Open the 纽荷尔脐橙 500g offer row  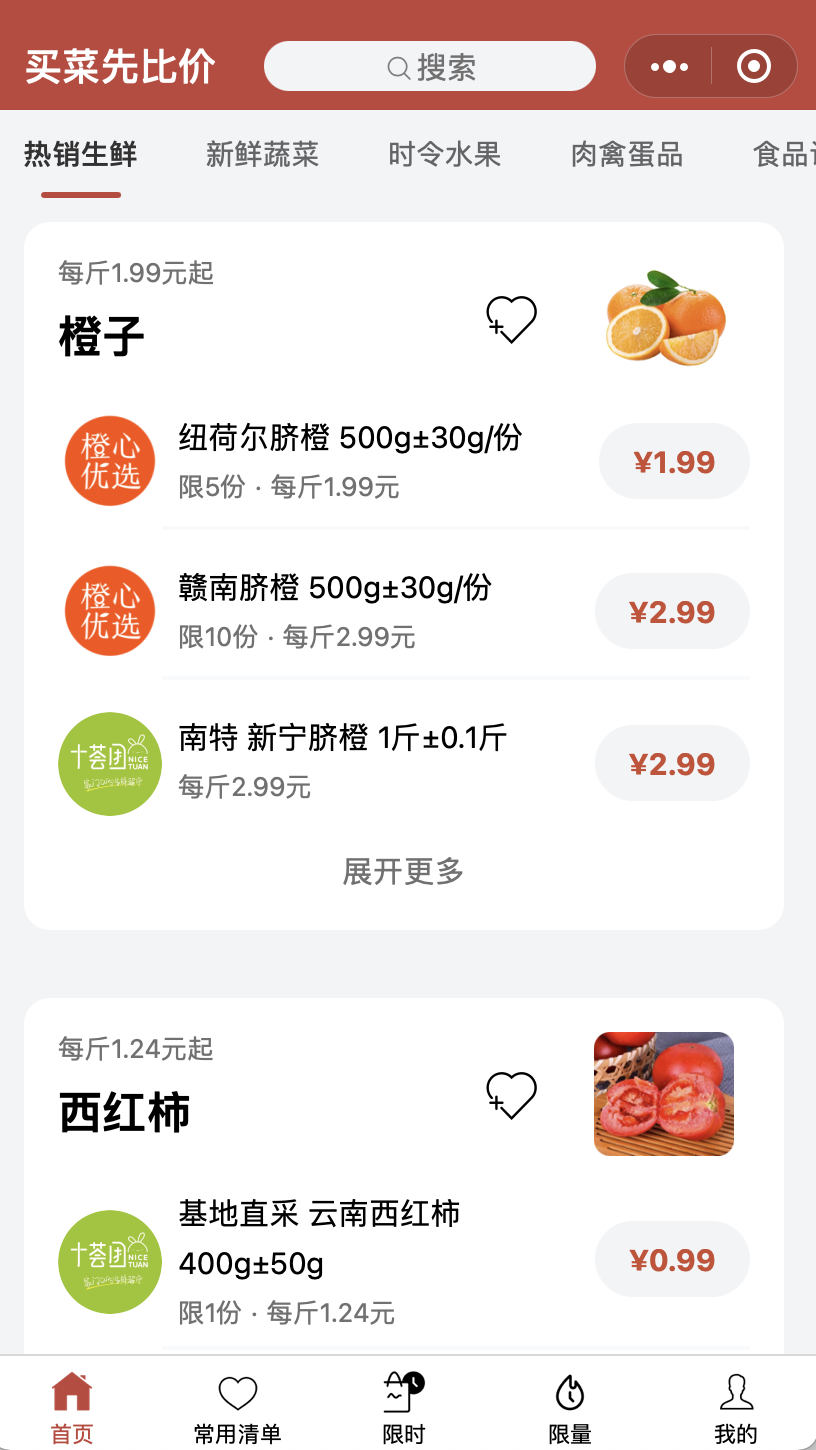point(350,461)
